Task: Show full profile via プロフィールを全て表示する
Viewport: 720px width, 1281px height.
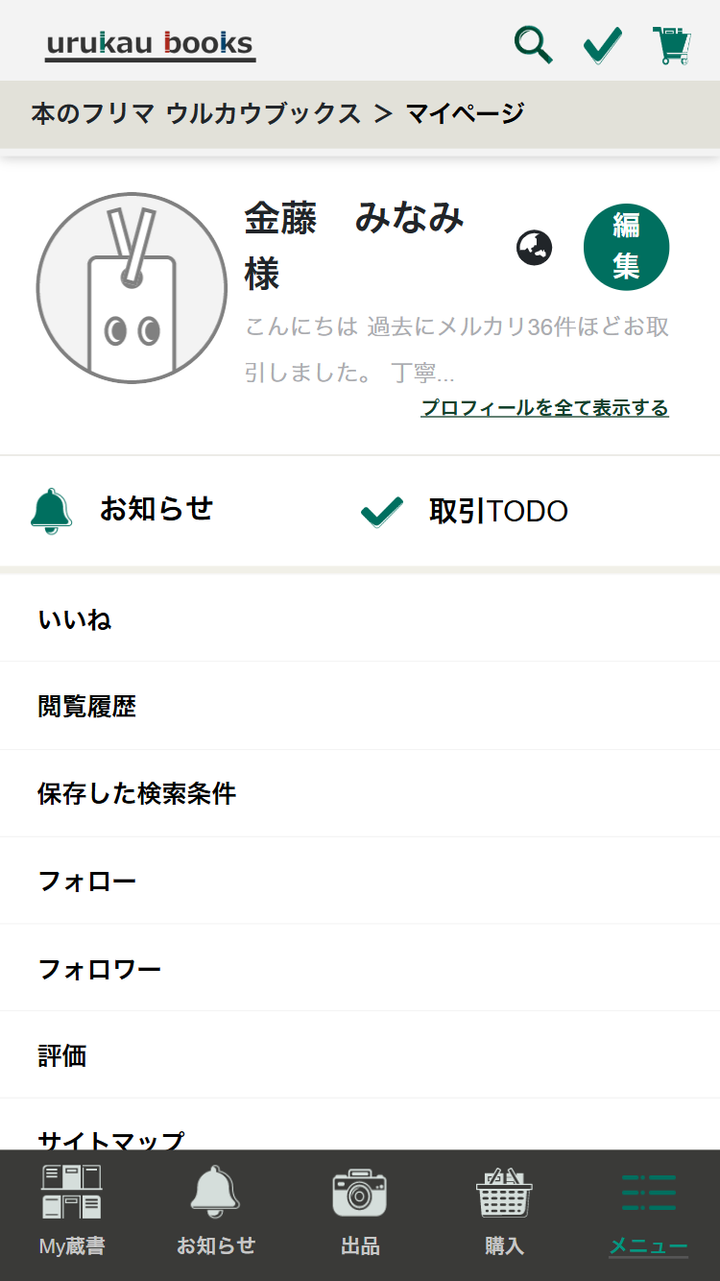Action: click(x=545, y=408)
